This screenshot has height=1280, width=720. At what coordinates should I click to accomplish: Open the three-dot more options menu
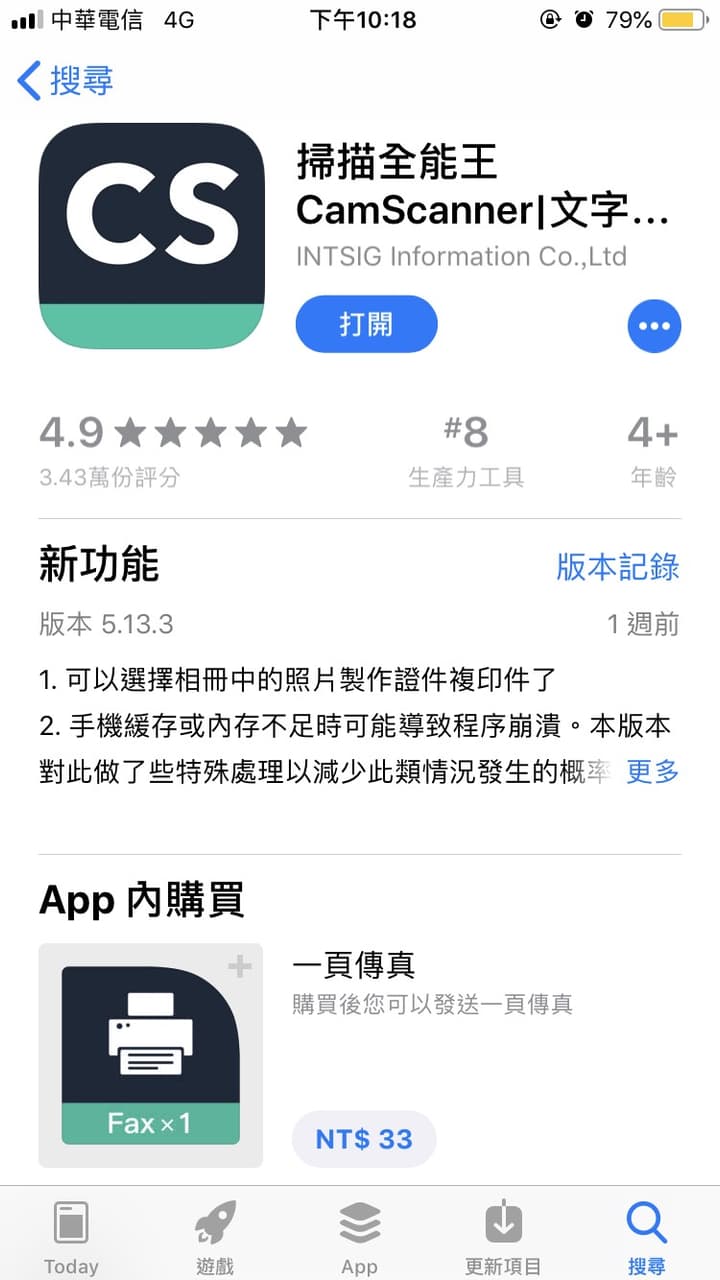click(654, 326)
